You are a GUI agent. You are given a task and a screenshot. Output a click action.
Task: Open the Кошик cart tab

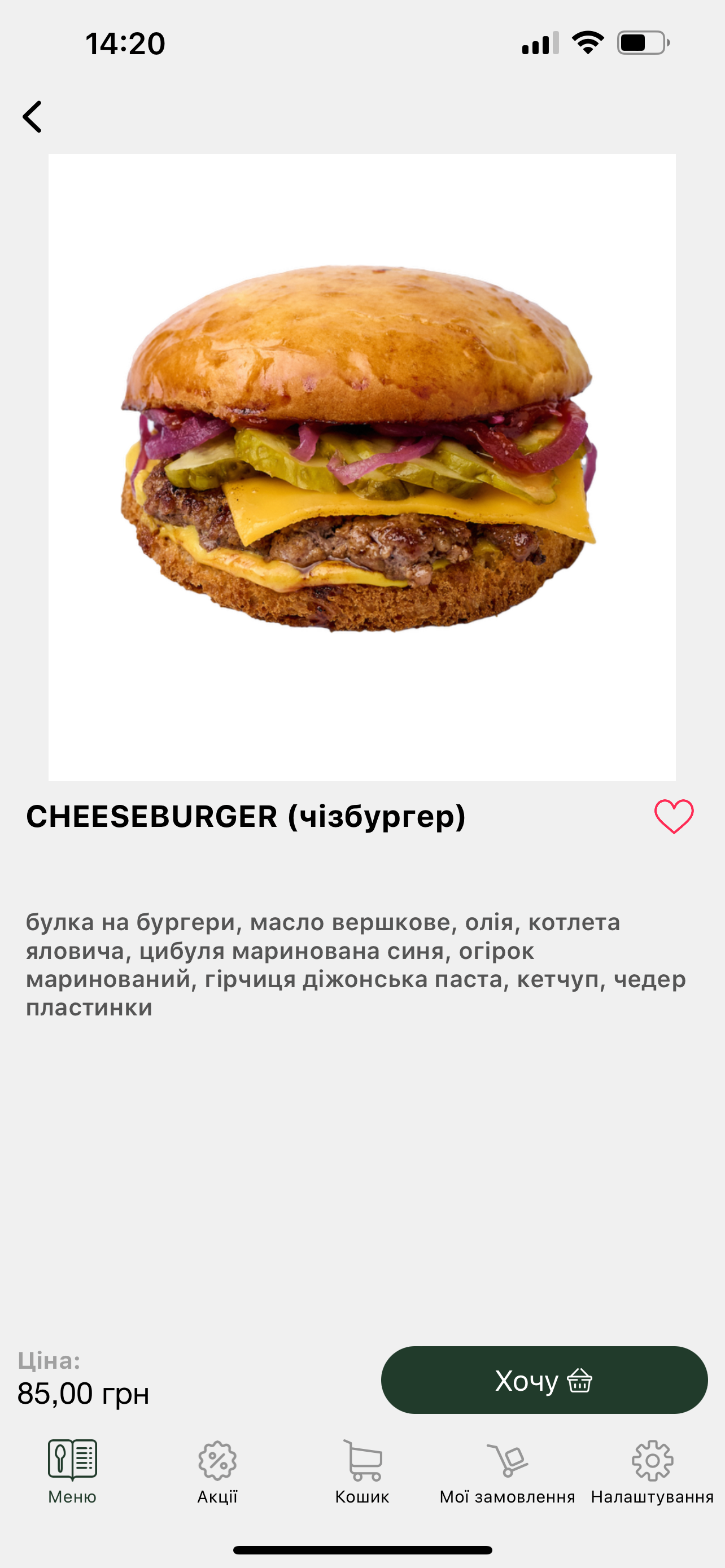coord(362,1472)
